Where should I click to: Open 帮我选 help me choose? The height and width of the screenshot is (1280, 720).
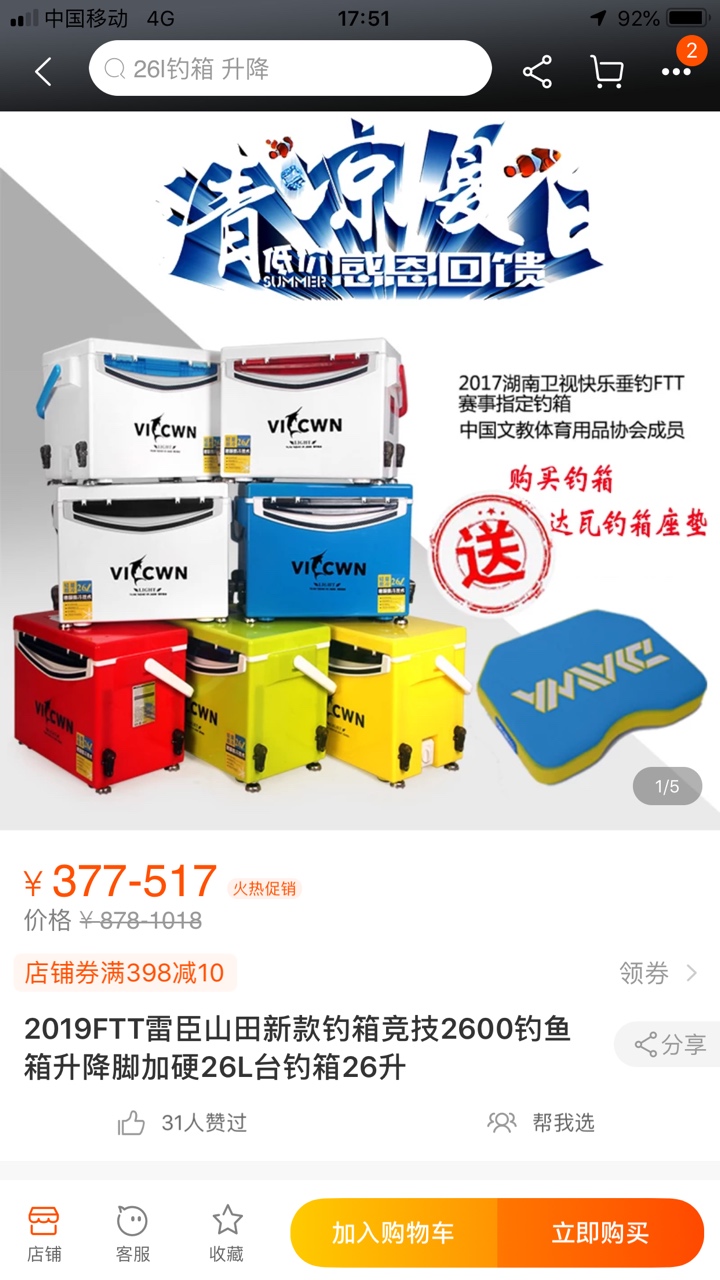point(541,1123)
